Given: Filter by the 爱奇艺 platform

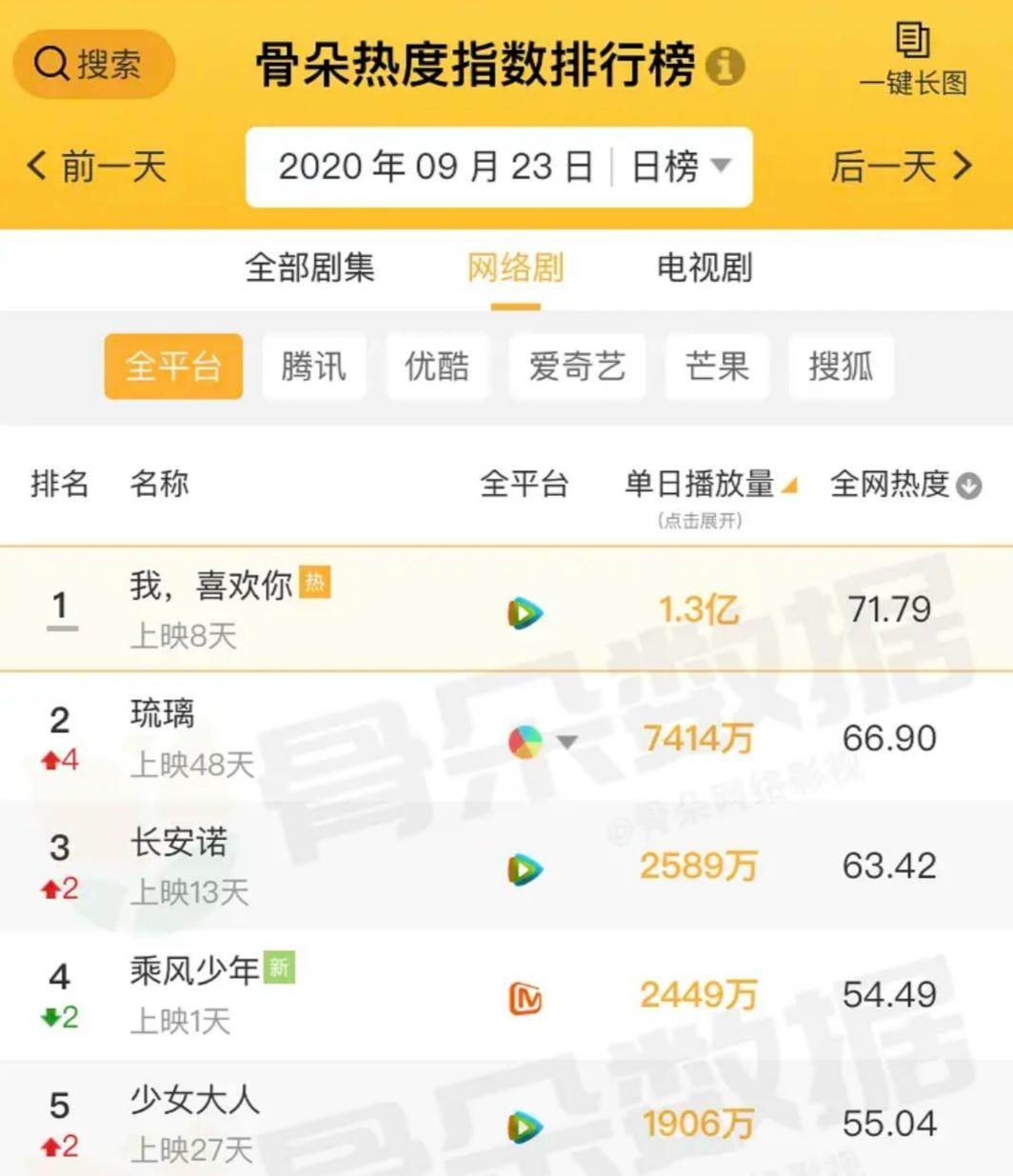Looking at the screenshot, I should (x=577, y=366).
